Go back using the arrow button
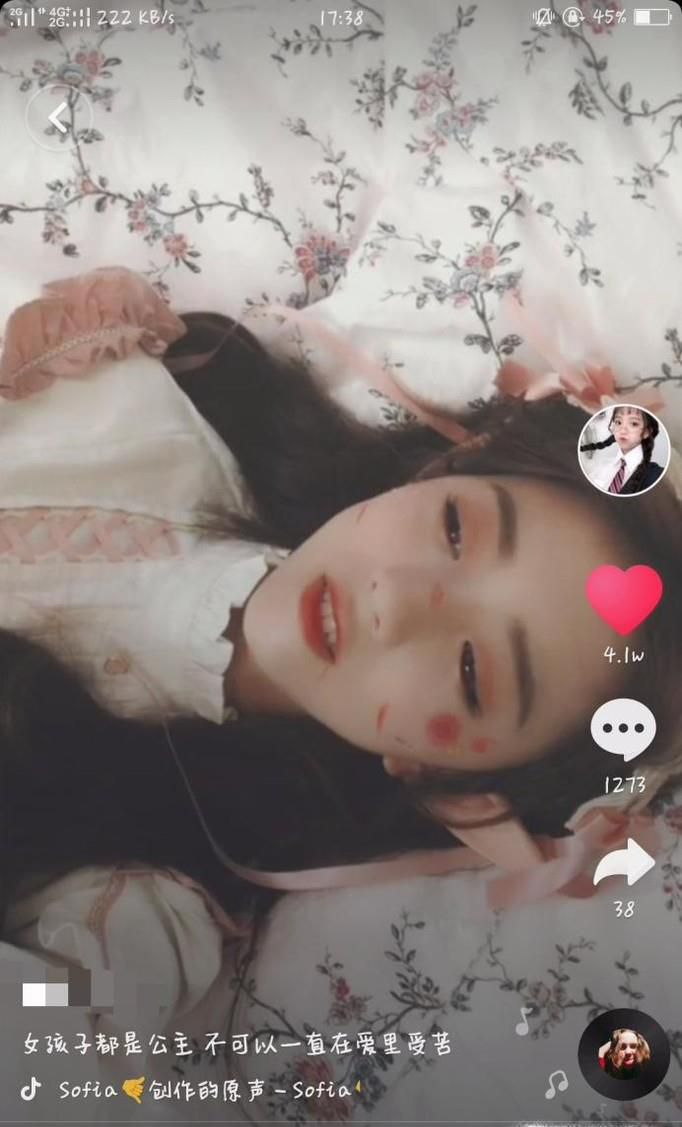The height and width of the screenshot is (1127, 682). coord(58,119)
